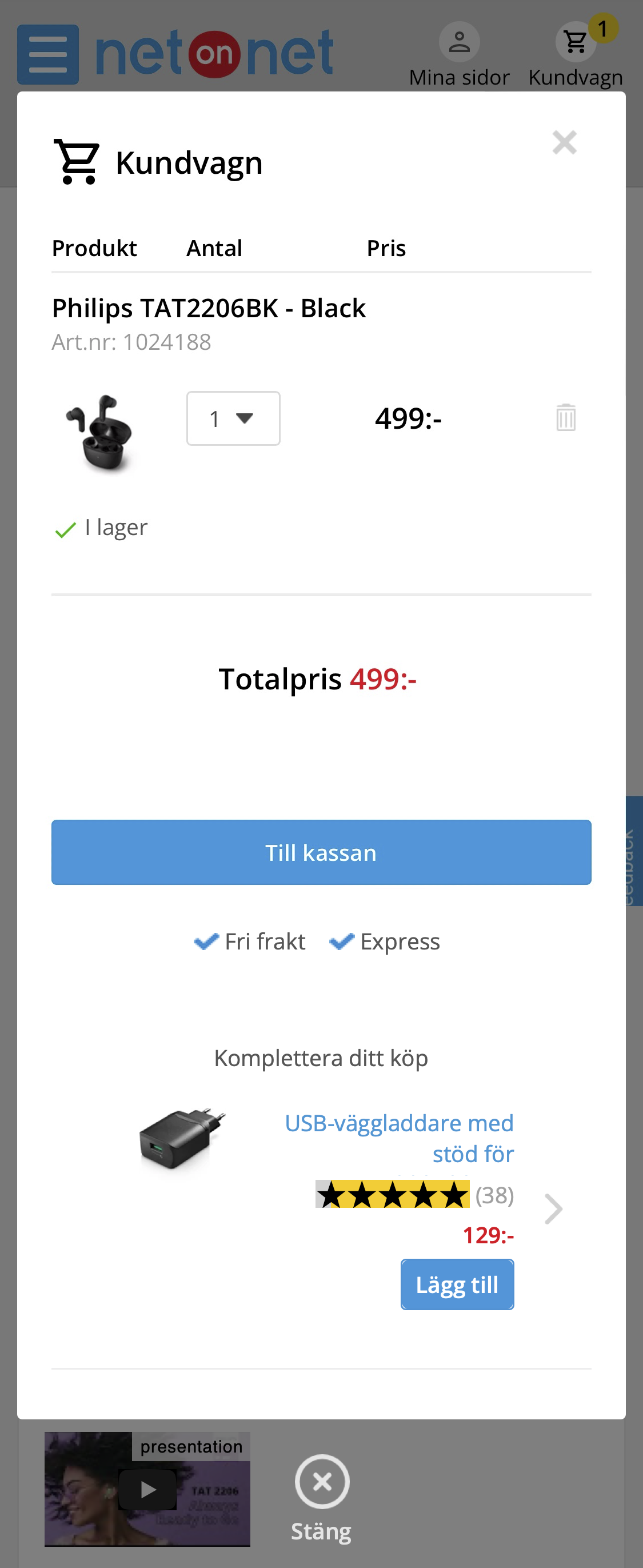
Task: Open the USB-väggladdare med stöd för link
Action: tap(399, 1138)
